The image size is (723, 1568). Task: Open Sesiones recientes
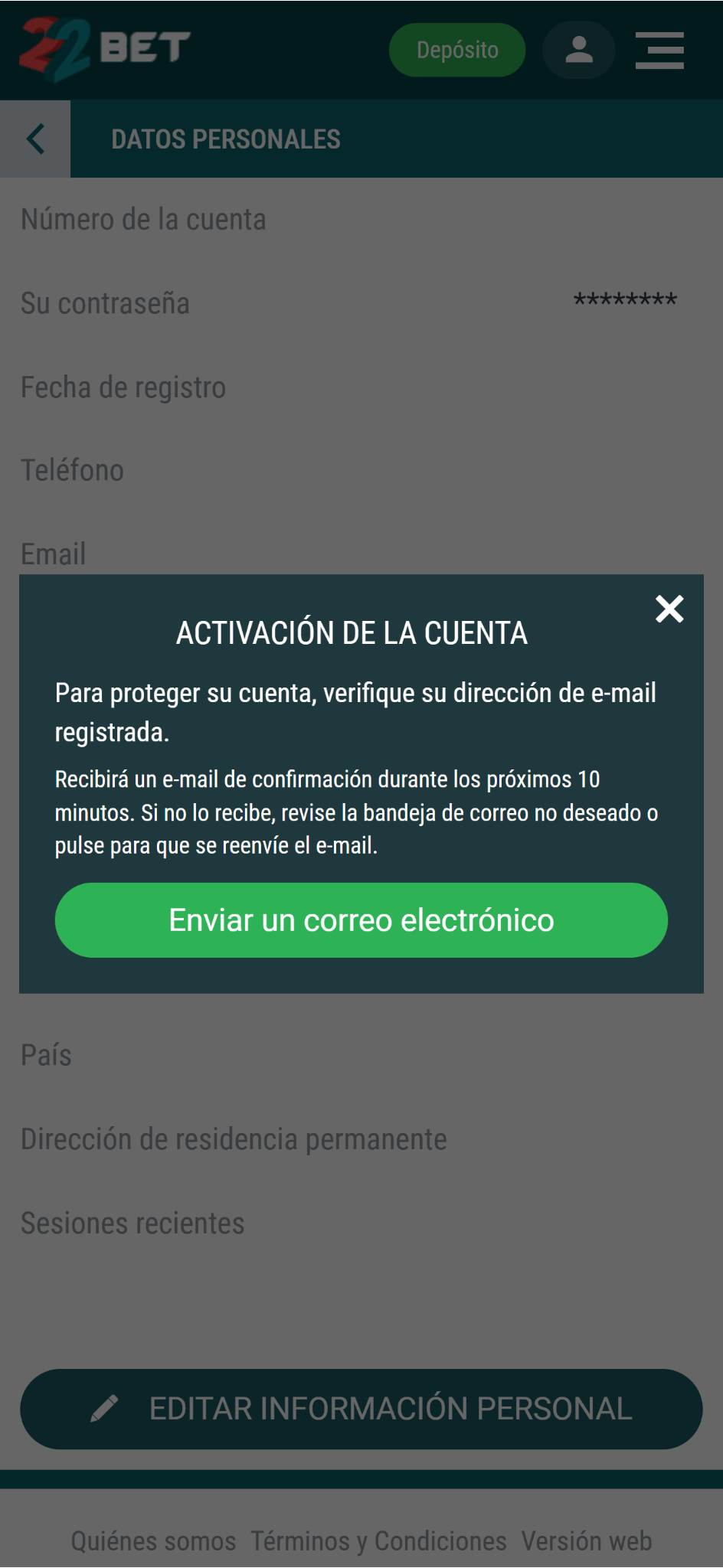[x=132, y=1223]
